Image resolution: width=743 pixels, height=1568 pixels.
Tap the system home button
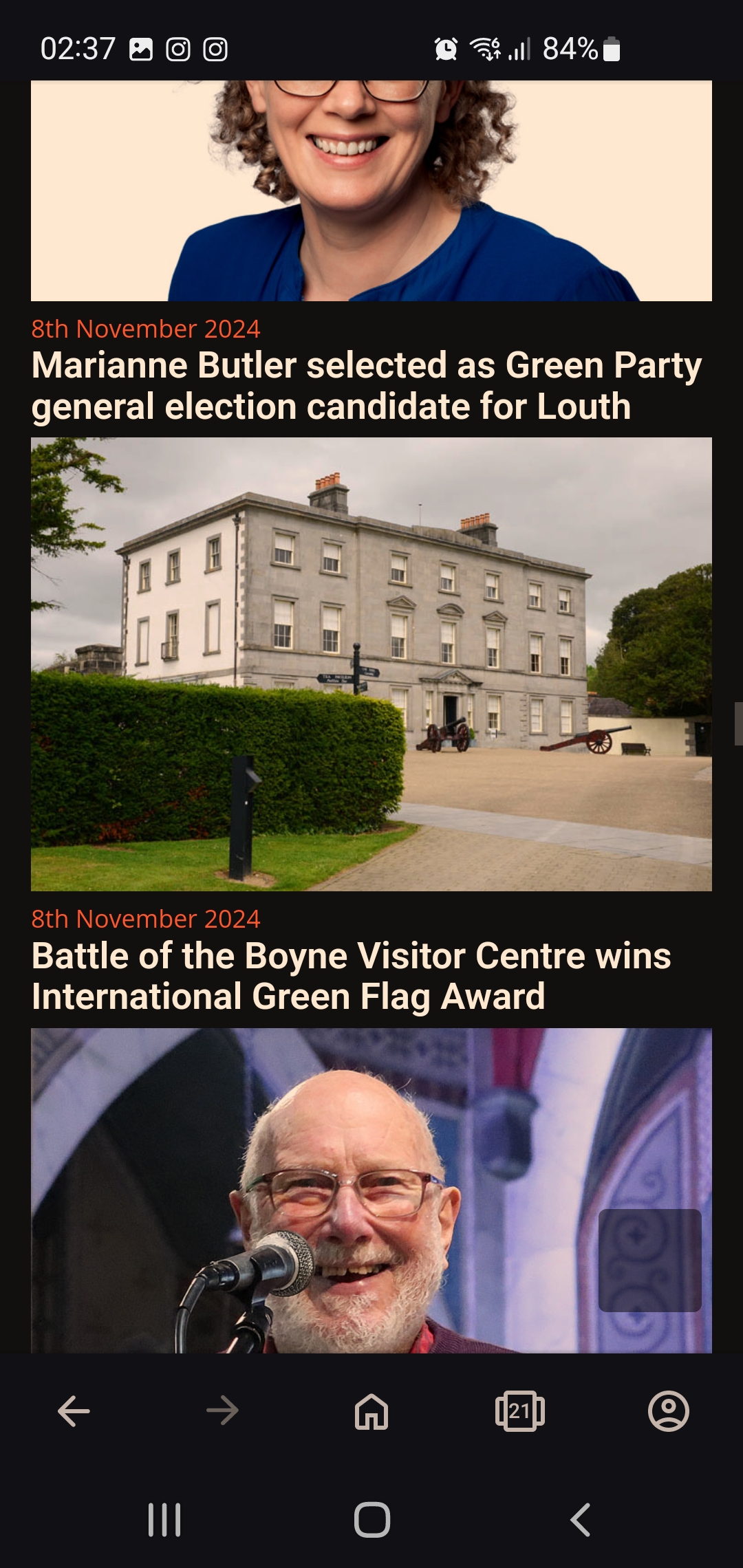click(x=372, y=1520)
